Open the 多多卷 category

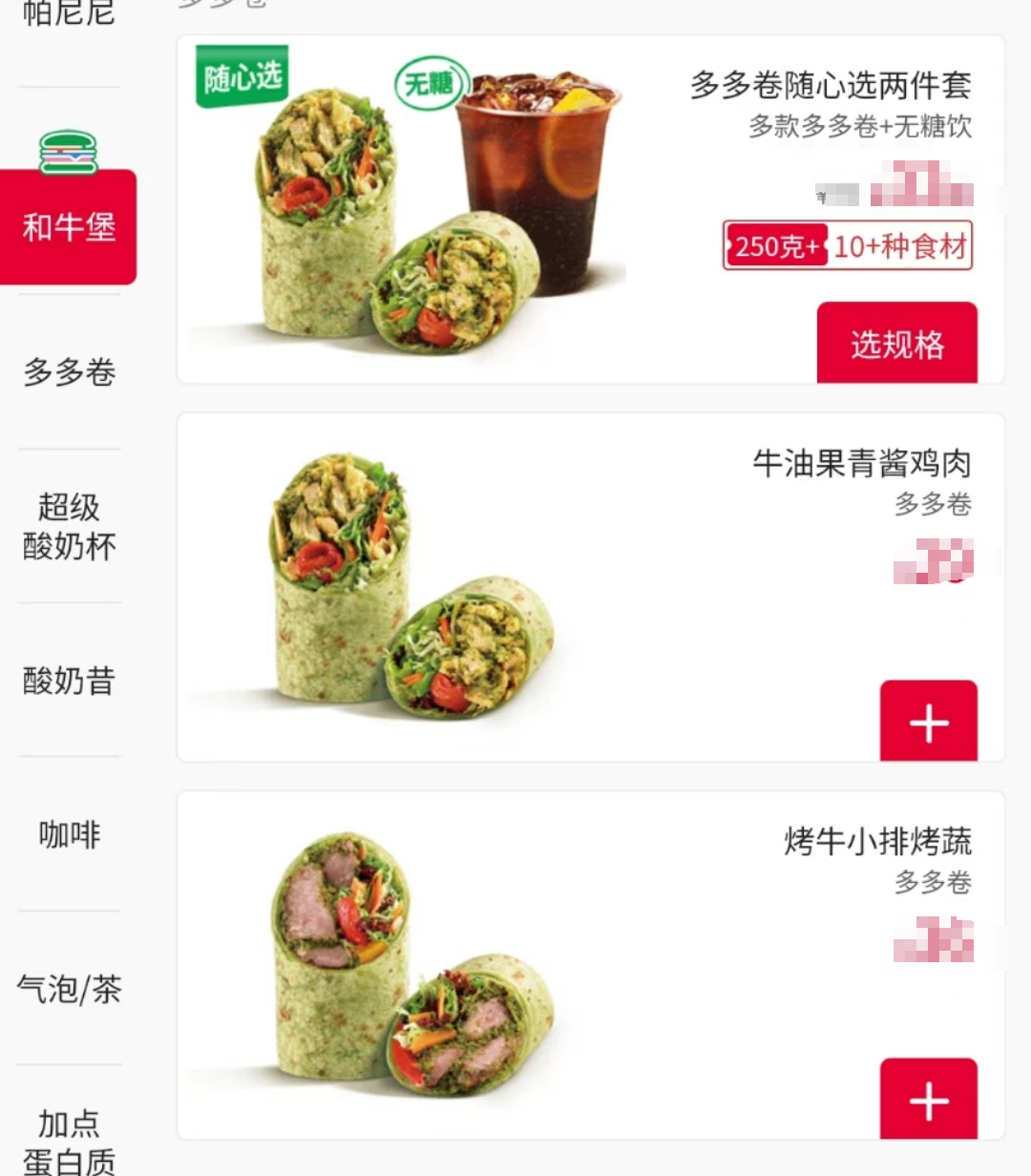coord(69,371)
